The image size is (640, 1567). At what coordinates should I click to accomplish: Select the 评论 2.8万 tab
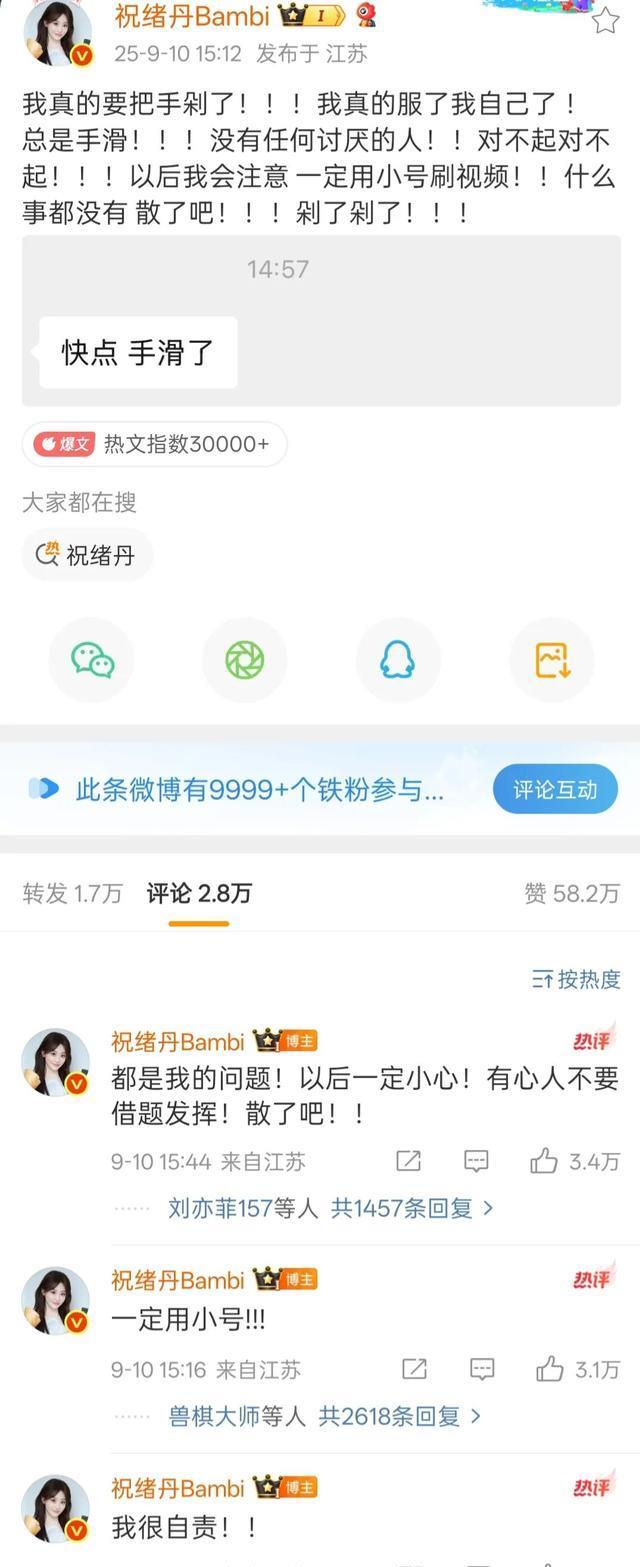coord(199,893)
